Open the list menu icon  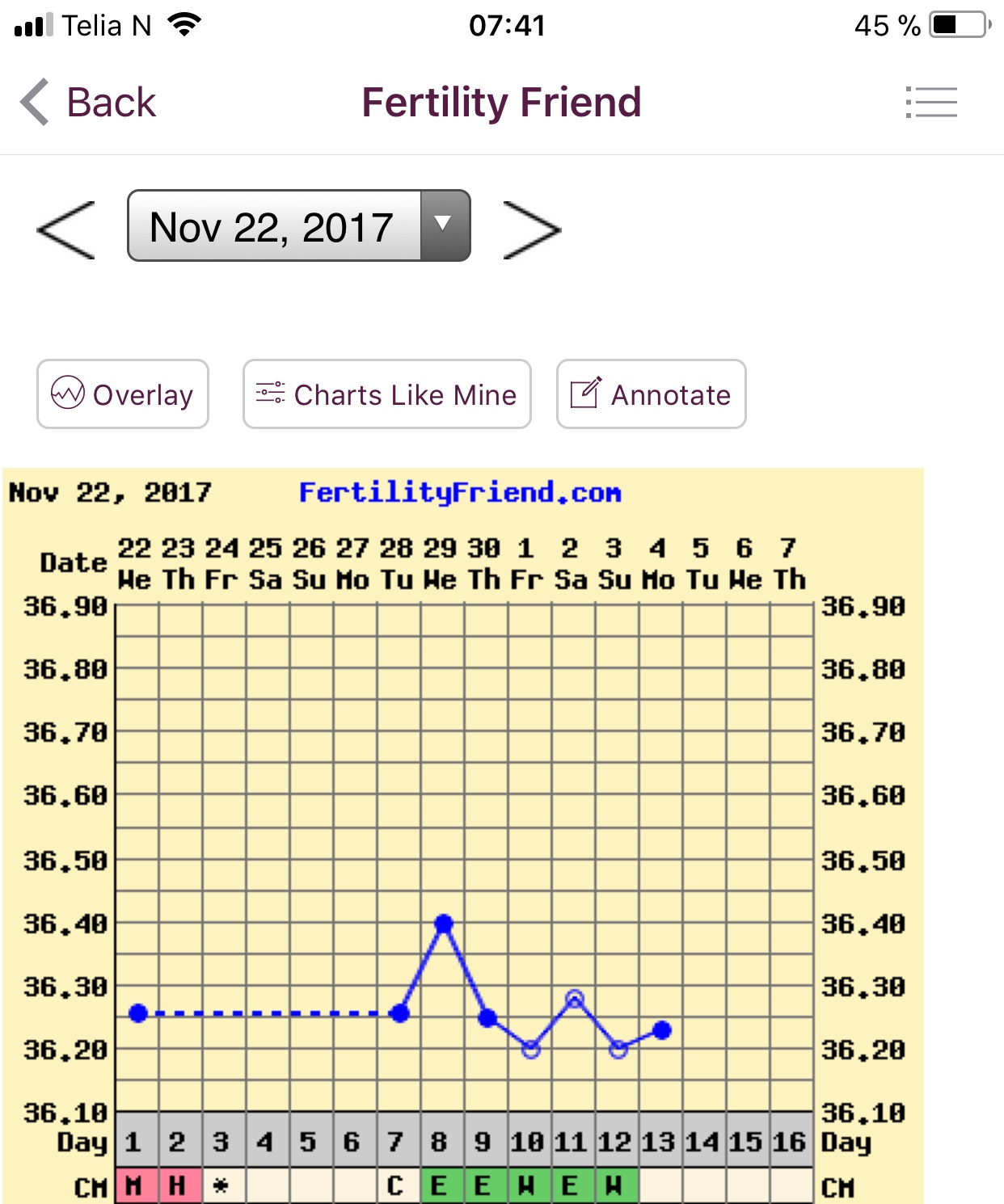tap(930, 103)
